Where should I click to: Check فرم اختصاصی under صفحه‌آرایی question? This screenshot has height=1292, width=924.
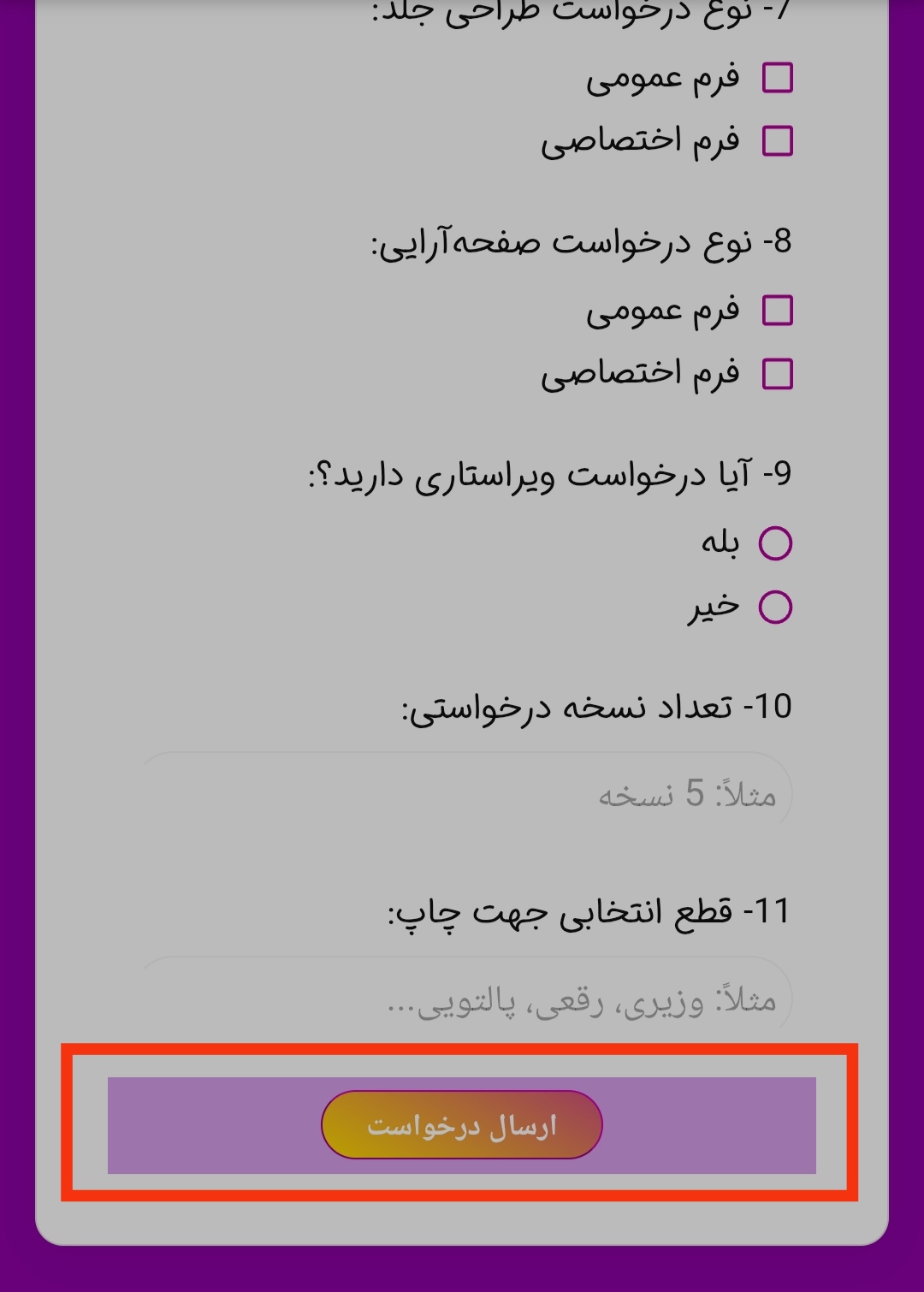(777, 374)
